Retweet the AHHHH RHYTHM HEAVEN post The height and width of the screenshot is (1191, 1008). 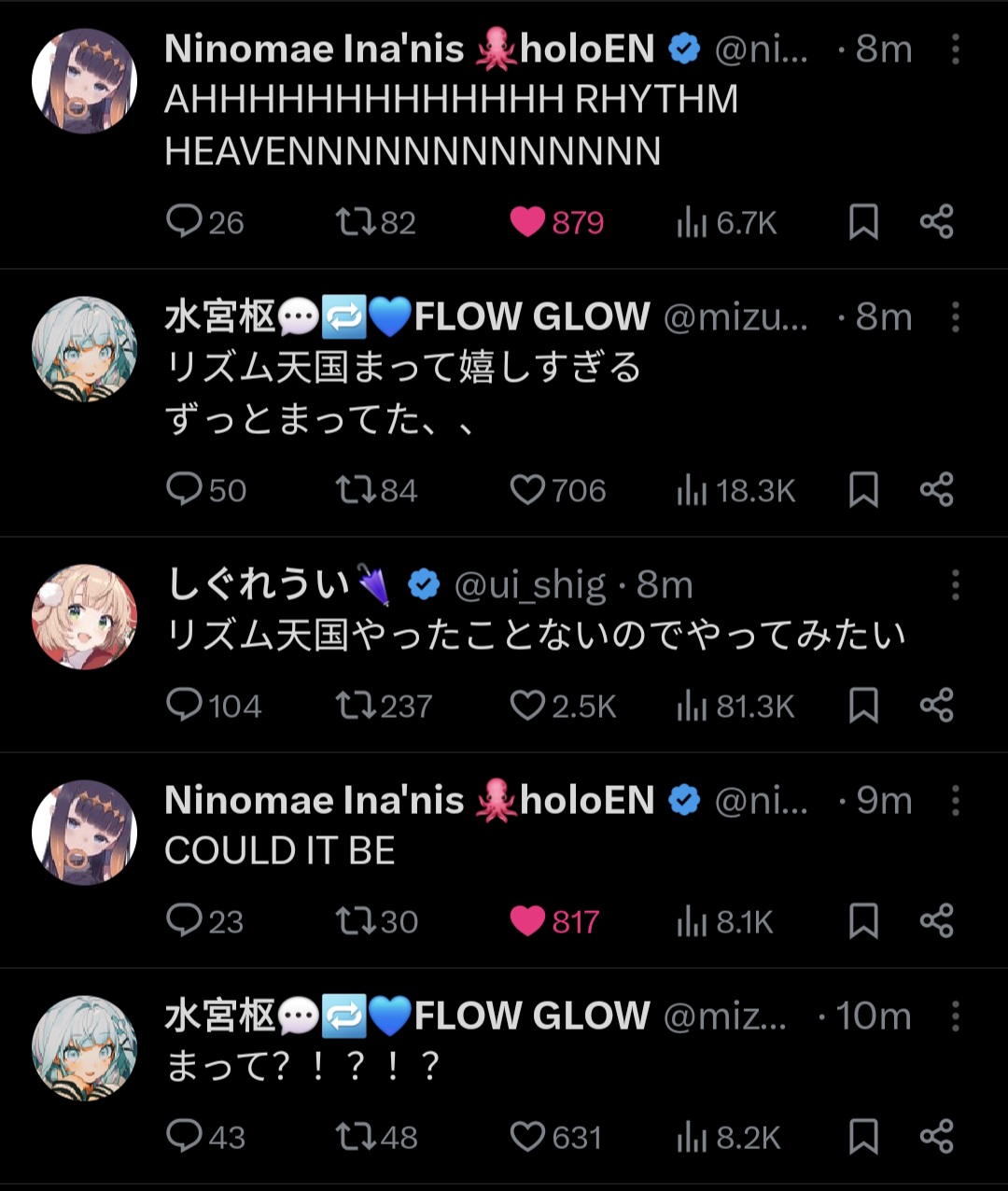(x=355, y=222)
